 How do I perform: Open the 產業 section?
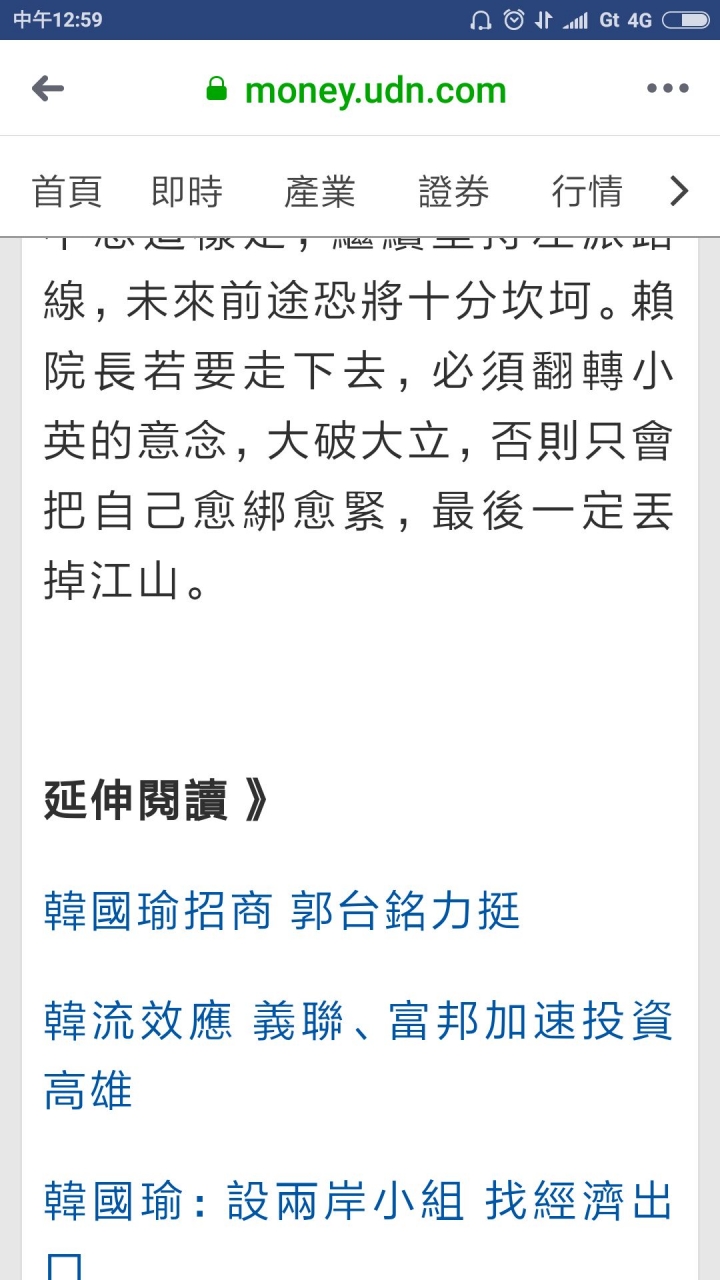tap(320, 191)
